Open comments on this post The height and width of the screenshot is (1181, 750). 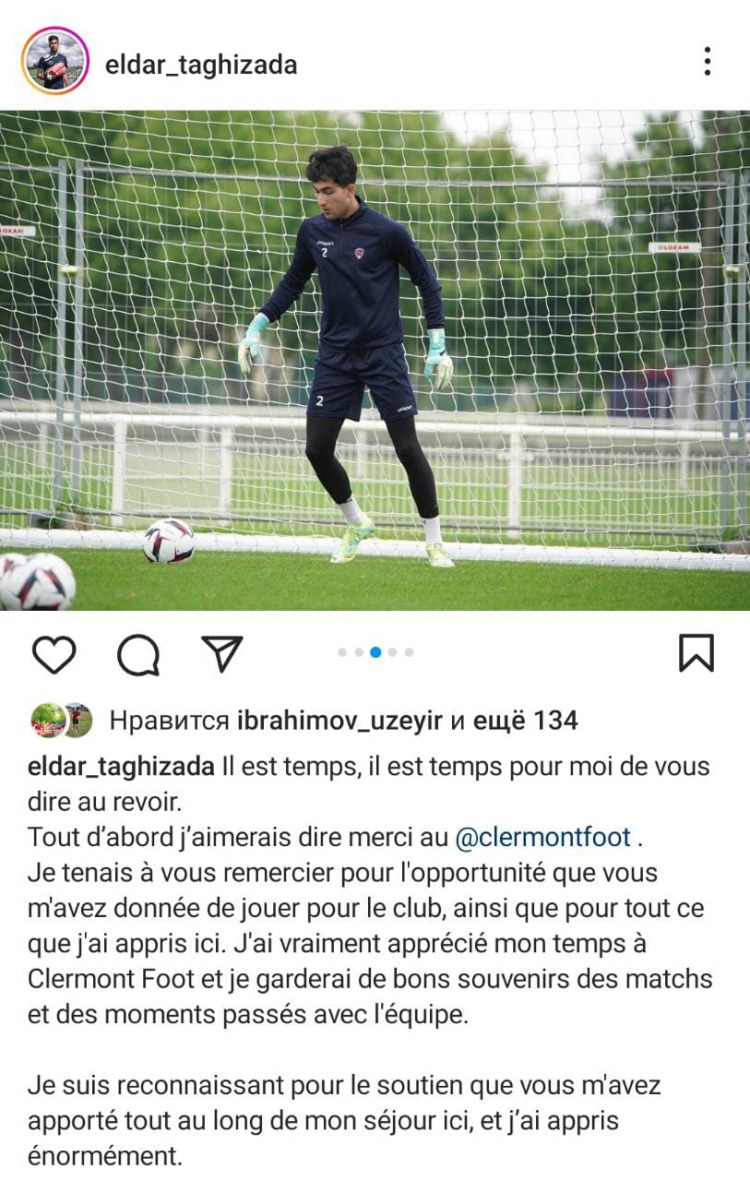[138, 655]
